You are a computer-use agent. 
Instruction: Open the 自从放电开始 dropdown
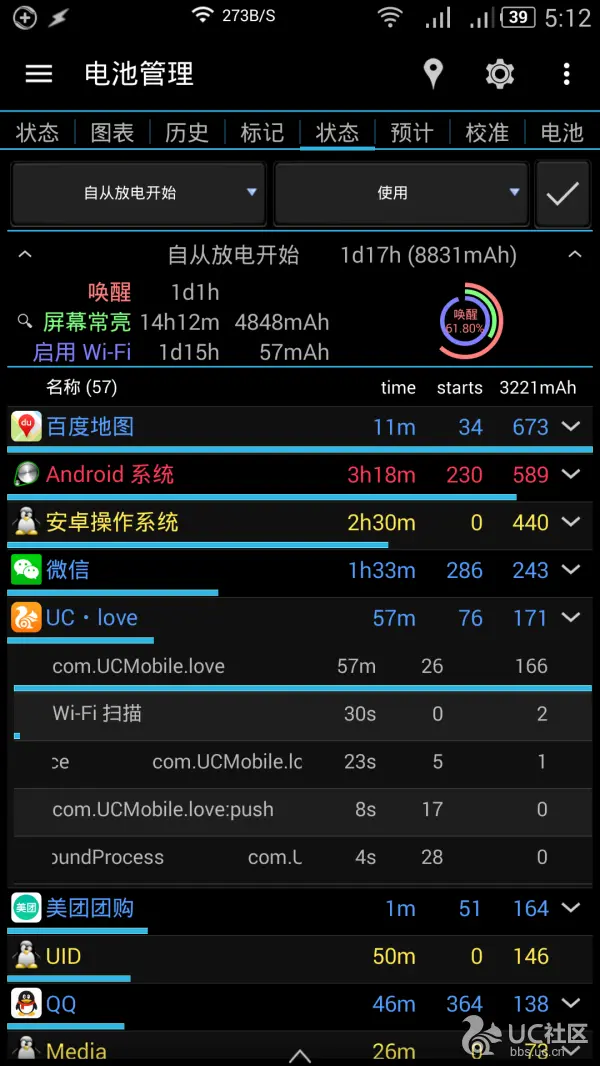(x=139, y=193)
